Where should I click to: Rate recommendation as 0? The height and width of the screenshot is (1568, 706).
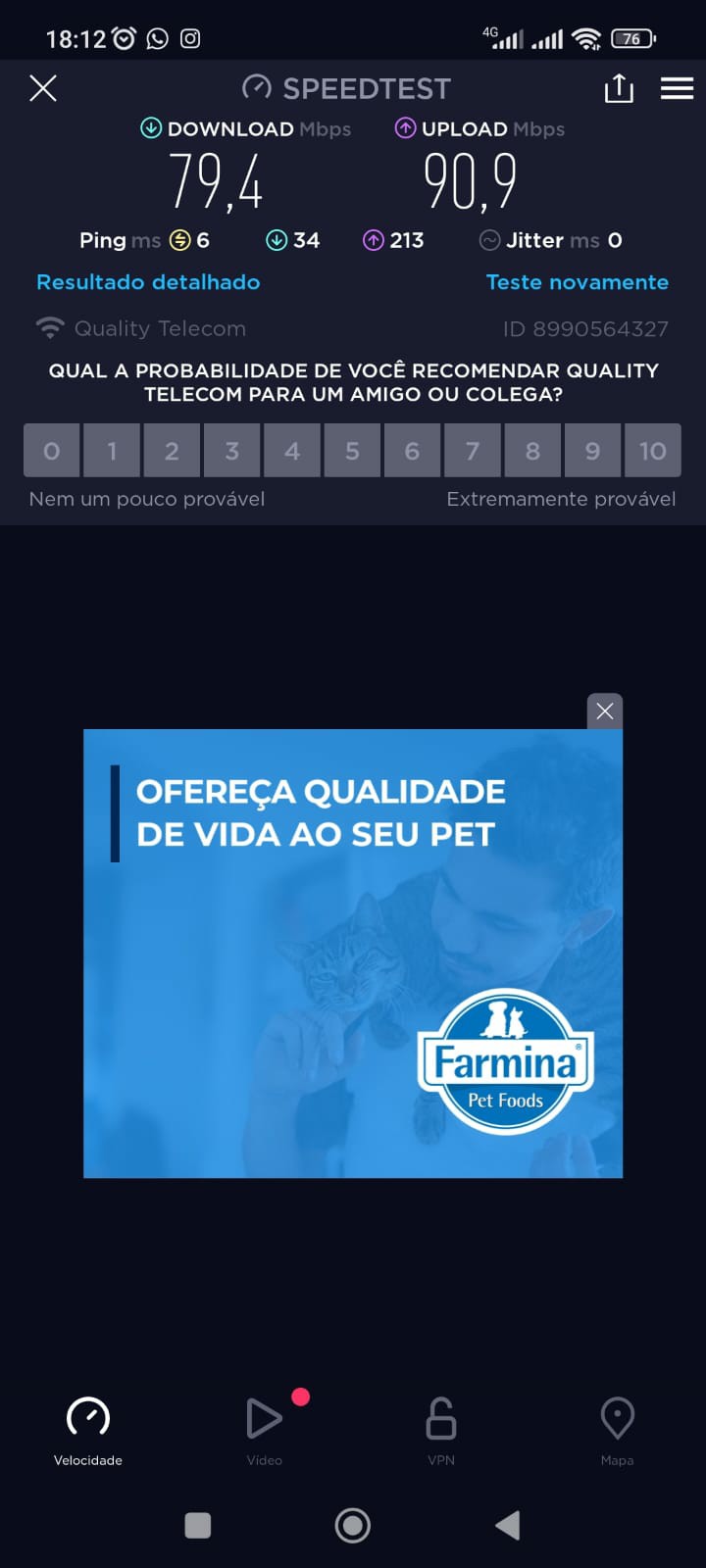52,451
